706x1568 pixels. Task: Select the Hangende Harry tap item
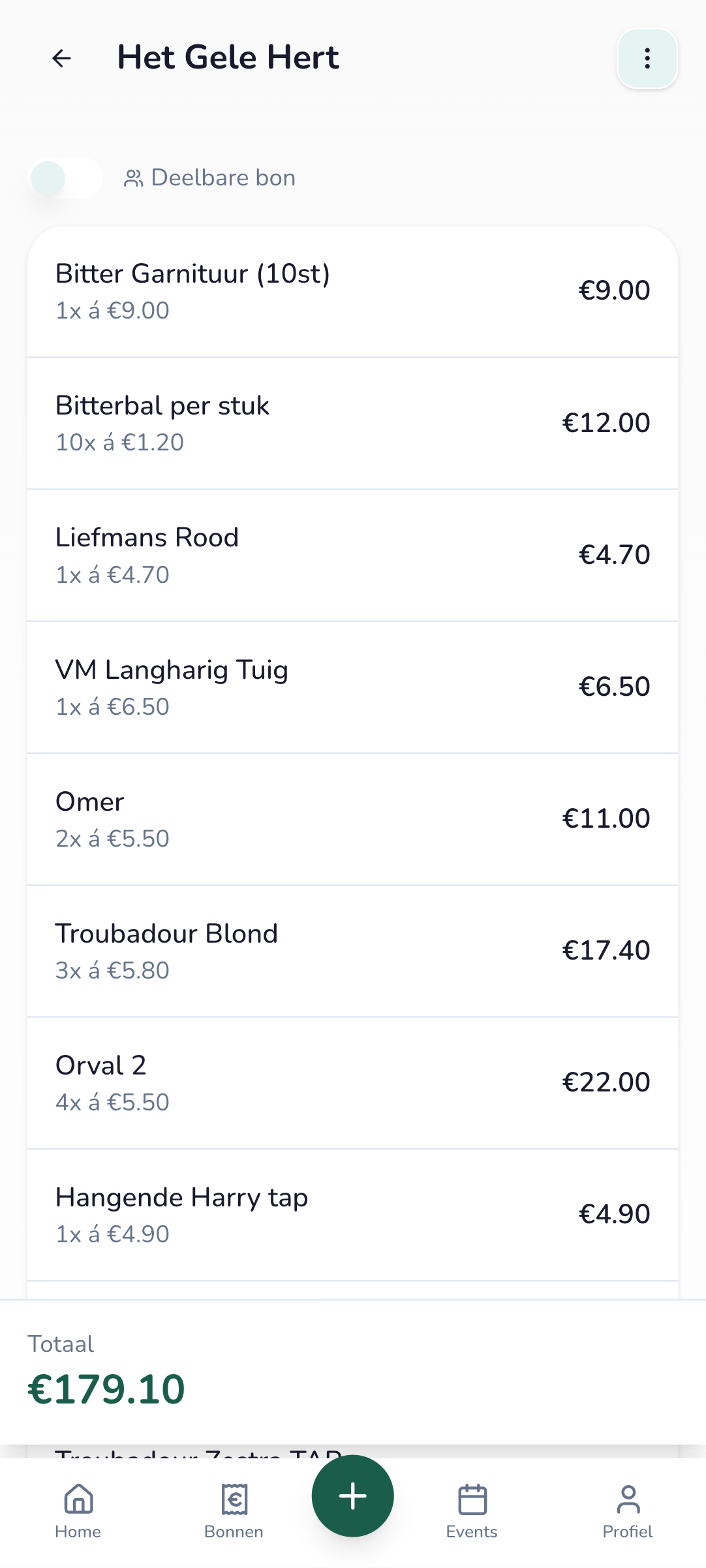click(352, 1215)
